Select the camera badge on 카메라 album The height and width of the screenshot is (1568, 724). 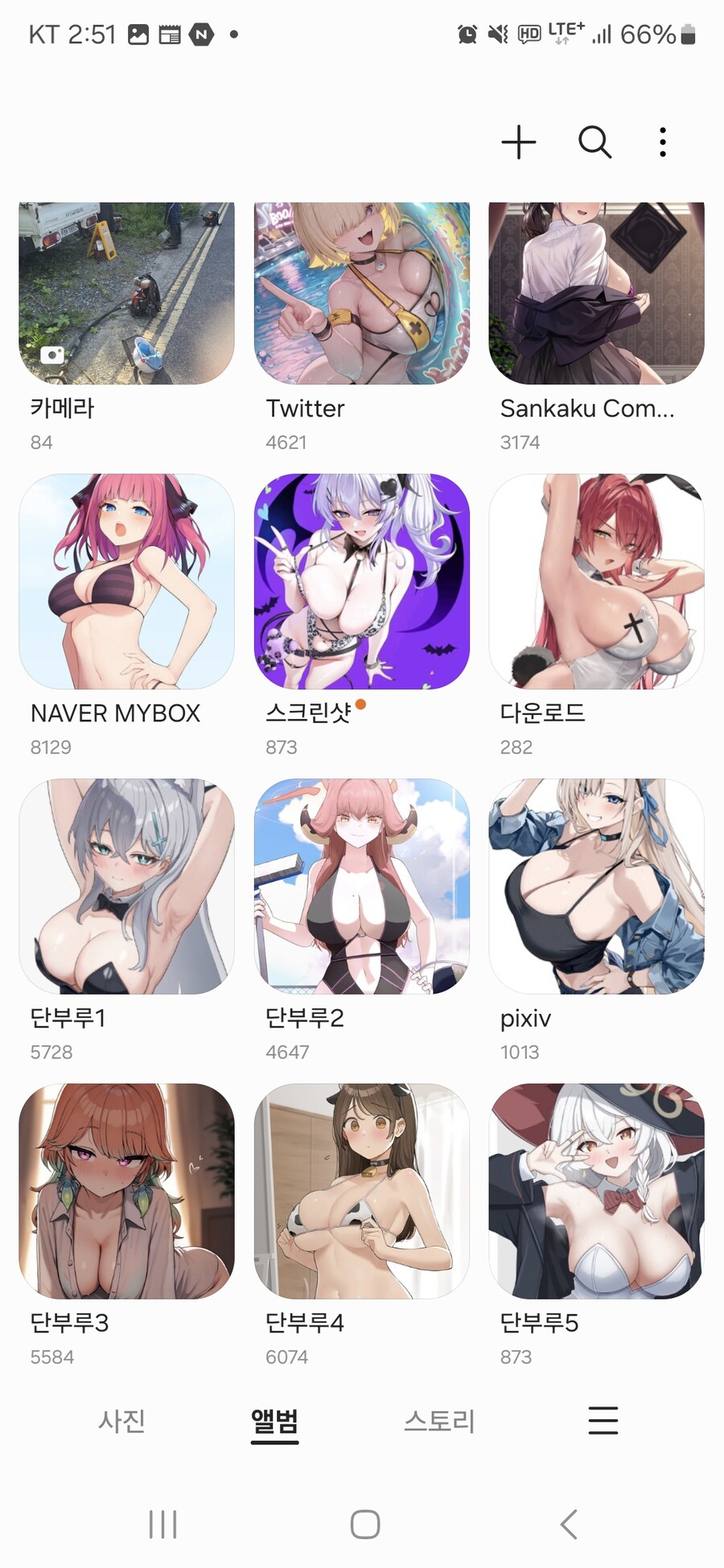click(51, 354)
